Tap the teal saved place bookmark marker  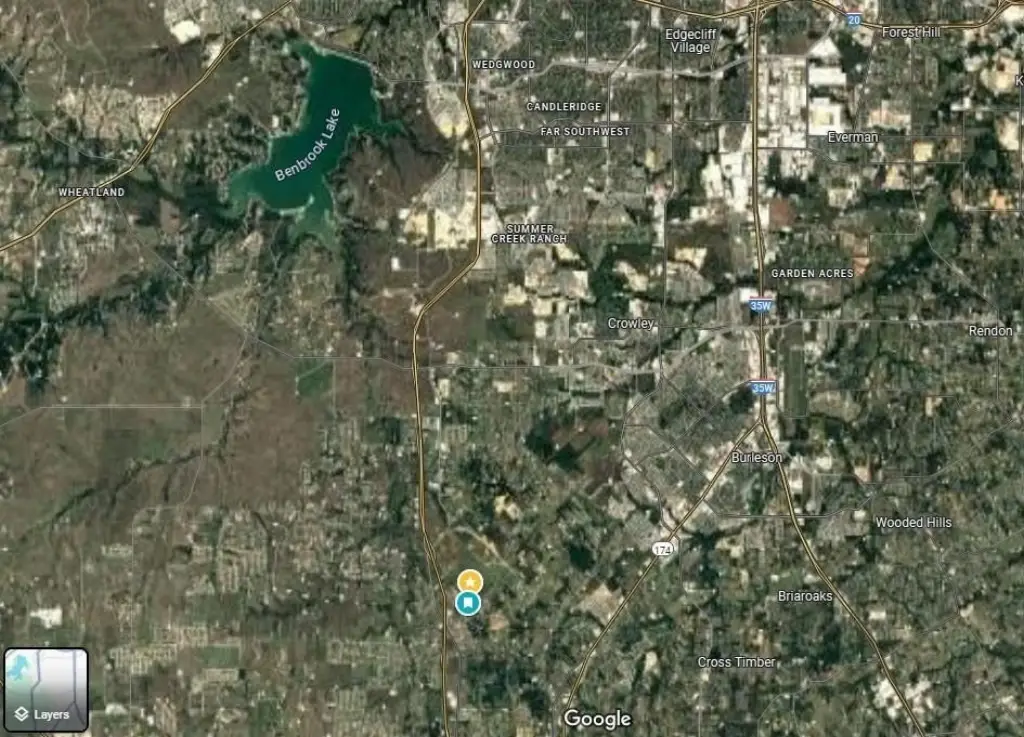tap(467, 603)
